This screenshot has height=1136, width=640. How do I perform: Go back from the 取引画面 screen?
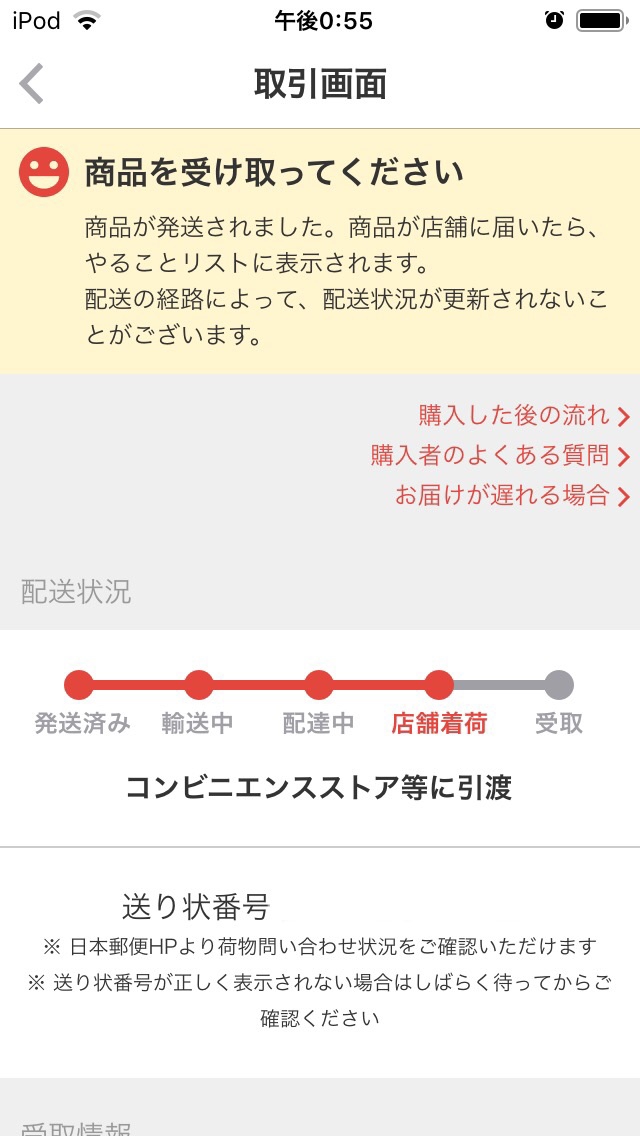click(x=32, y=84)
